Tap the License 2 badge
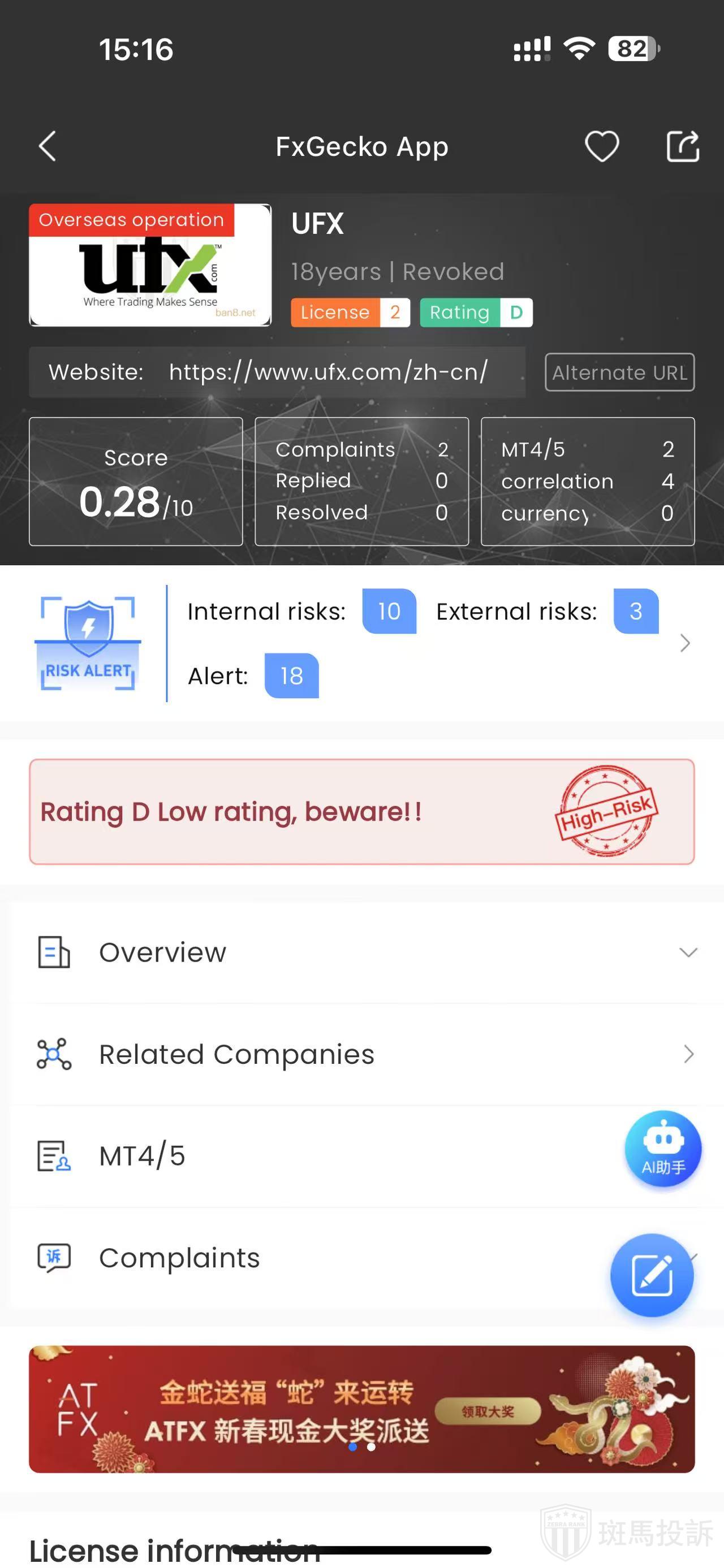 tap(350, 312)
